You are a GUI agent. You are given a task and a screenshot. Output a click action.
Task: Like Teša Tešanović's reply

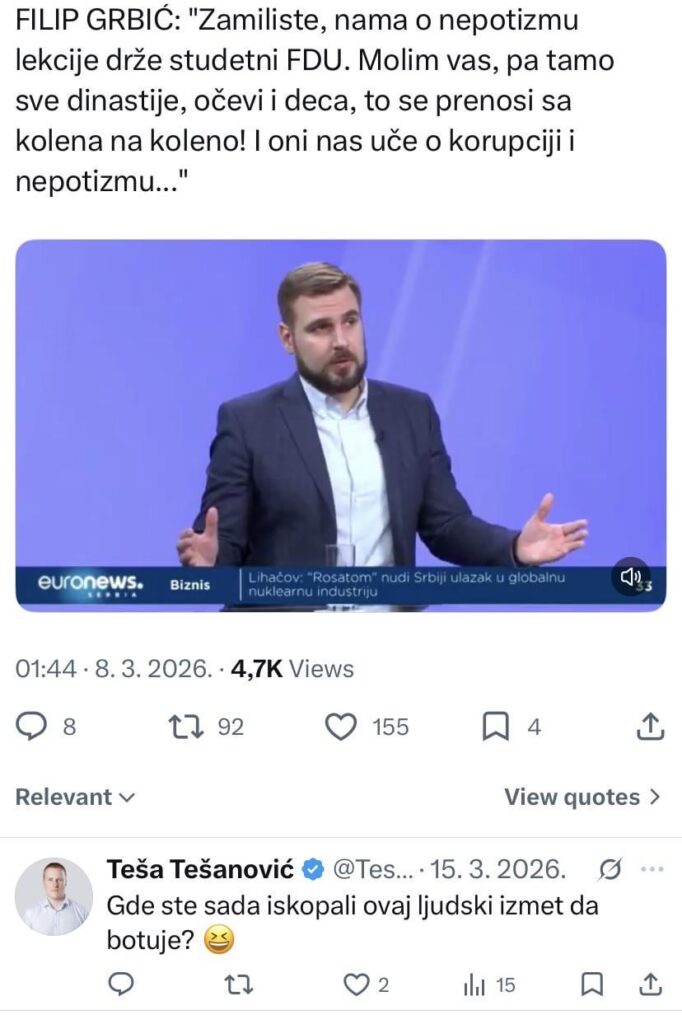tap(356, 985)
